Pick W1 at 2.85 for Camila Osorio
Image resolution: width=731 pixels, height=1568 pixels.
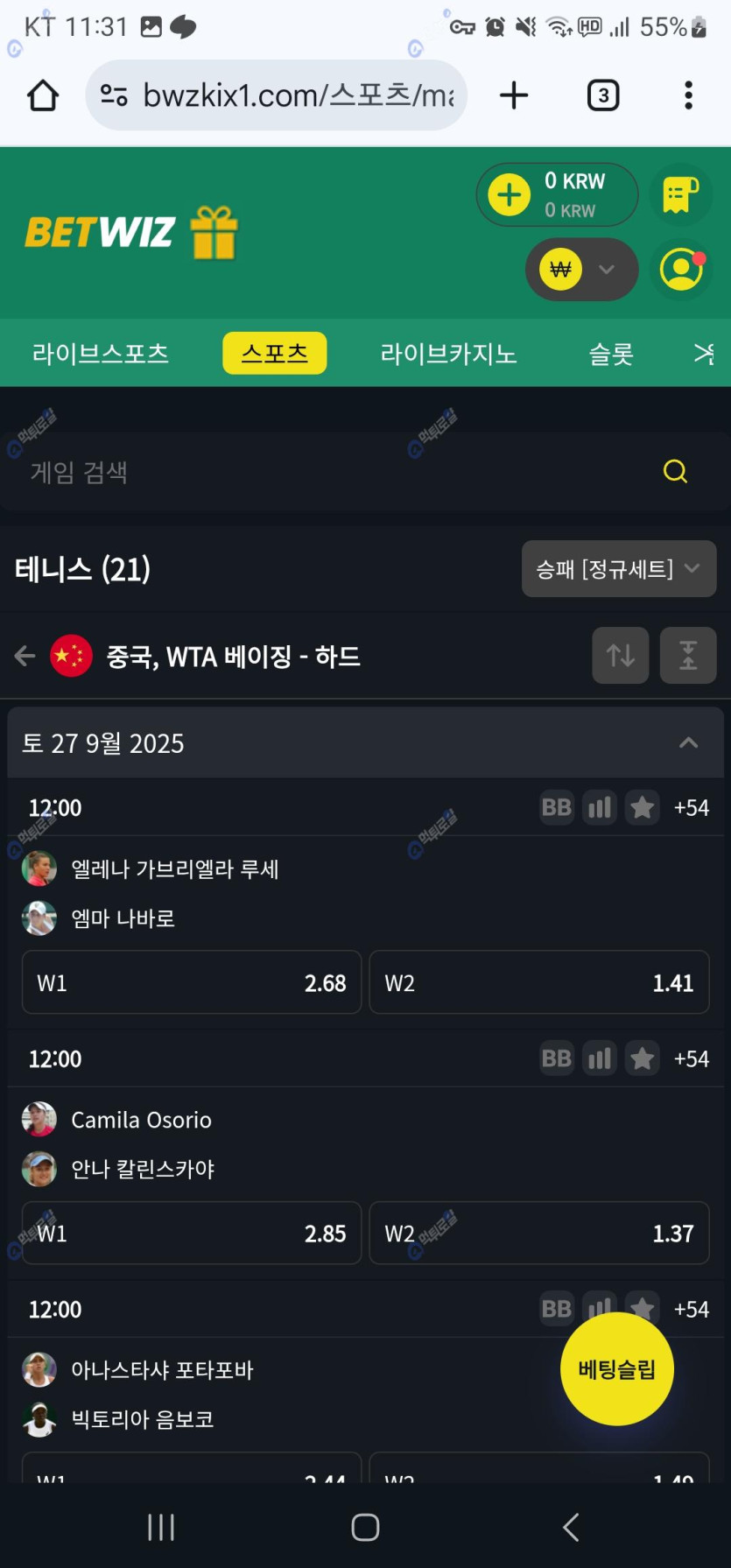click(x=192, y=1233)
